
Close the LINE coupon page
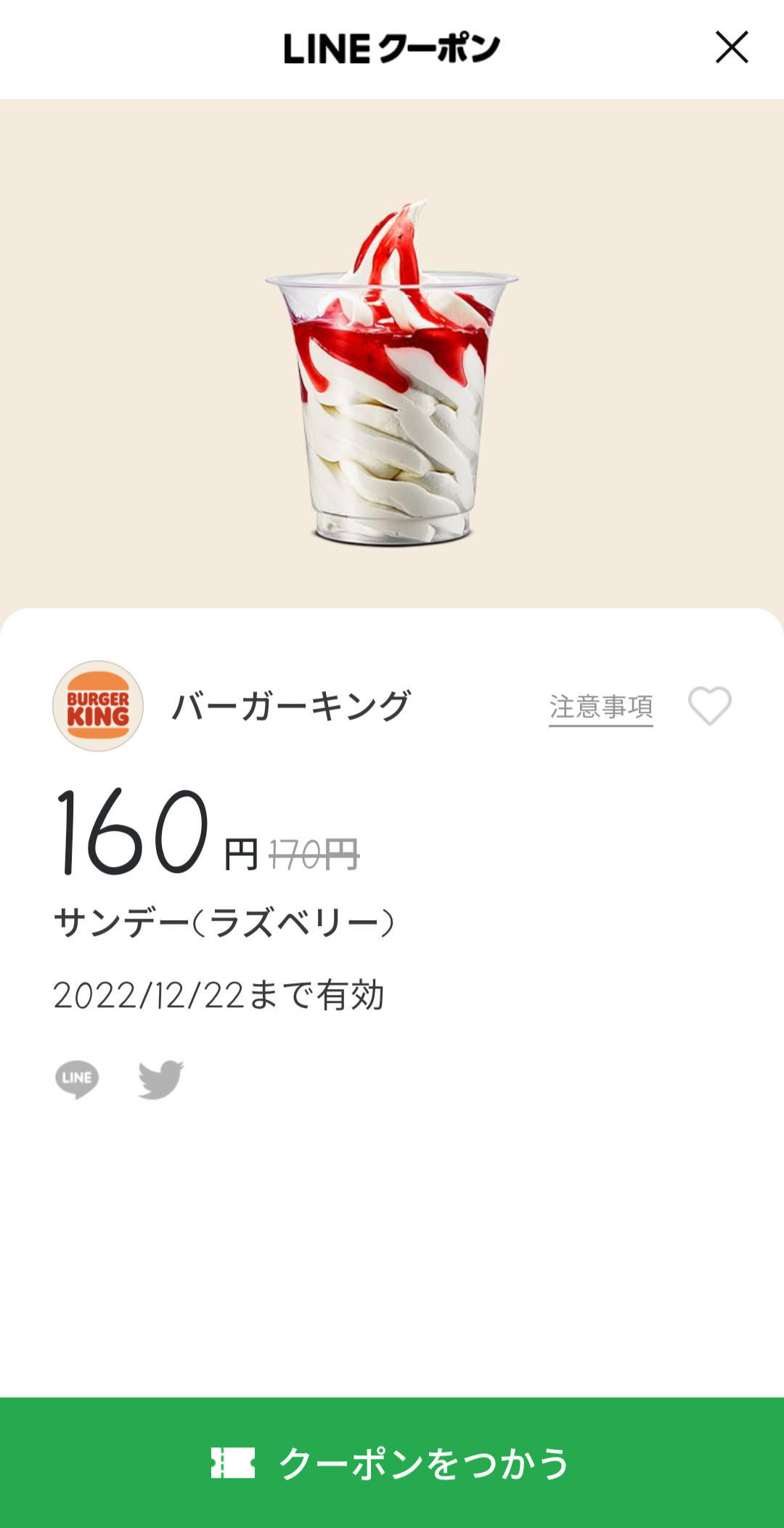point(731,48)
